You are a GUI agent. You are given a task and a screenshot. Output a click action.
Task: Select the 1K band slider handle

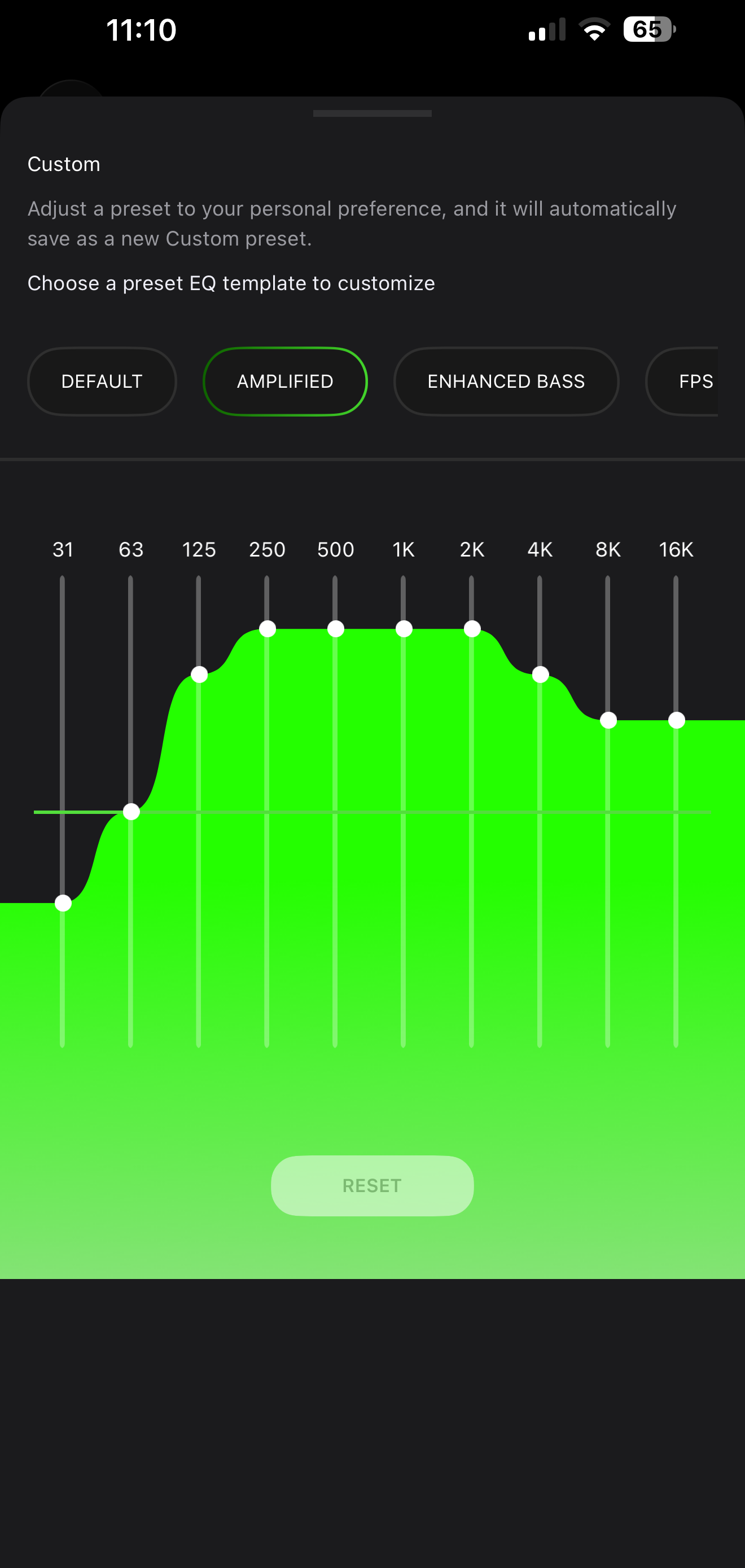point(404,629)
